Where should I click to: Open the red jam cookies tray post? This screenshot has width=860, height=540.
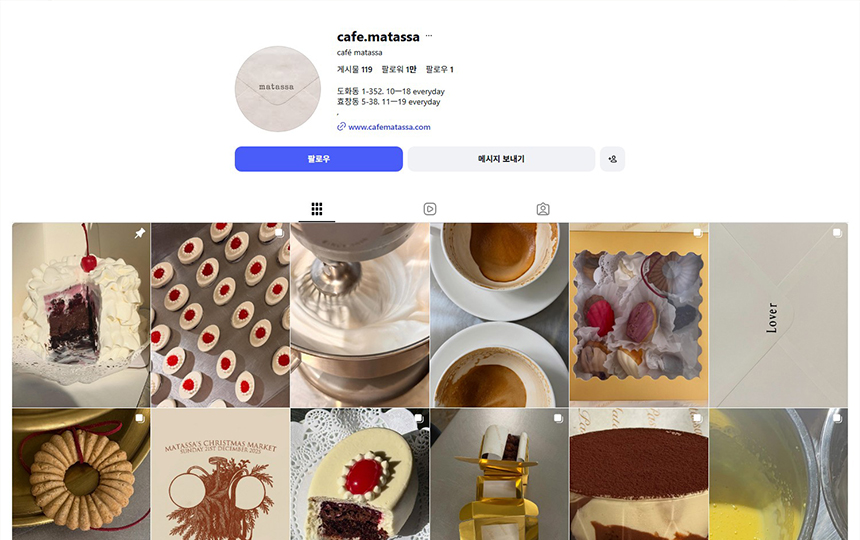[x=220, y=314]
